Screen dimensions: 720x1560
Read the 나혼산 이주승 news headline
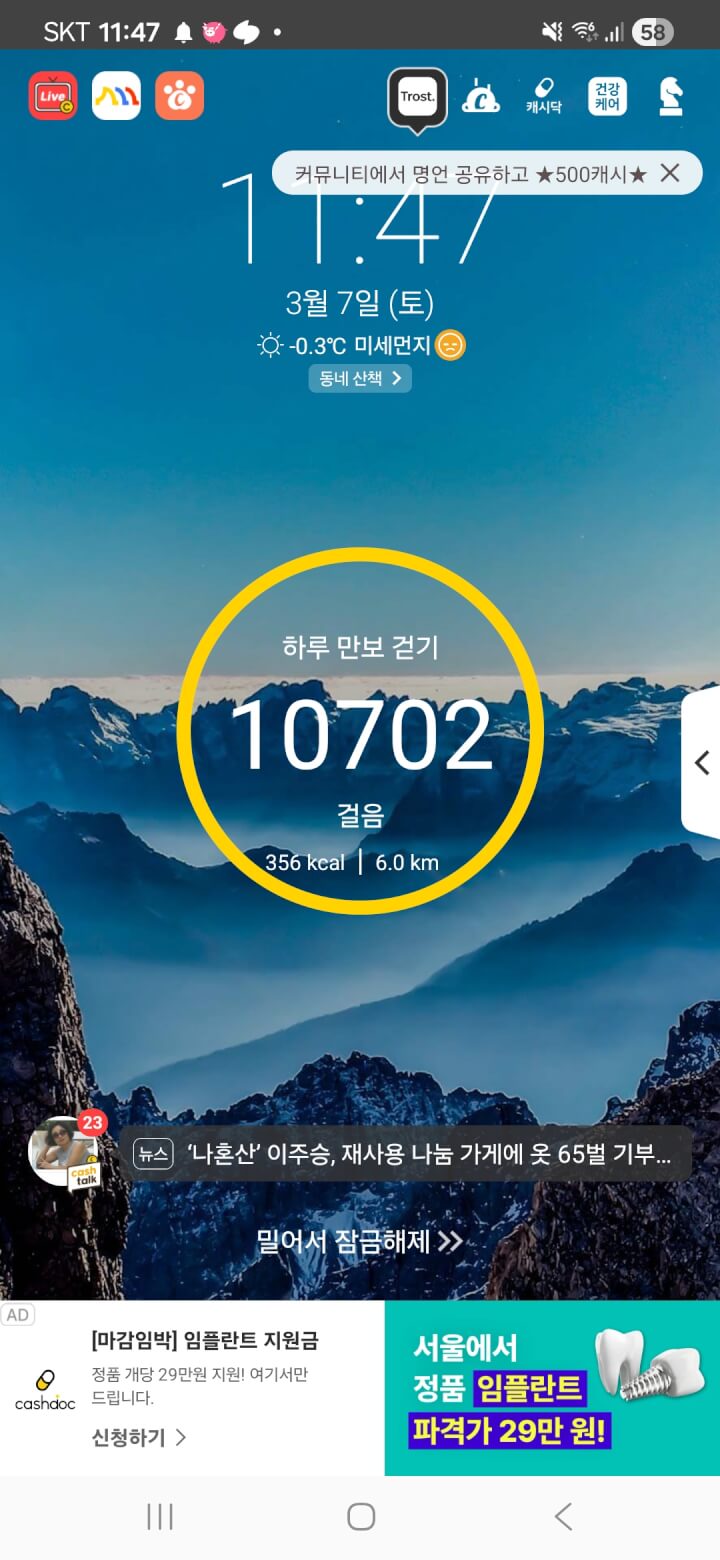pos(410,1154)
